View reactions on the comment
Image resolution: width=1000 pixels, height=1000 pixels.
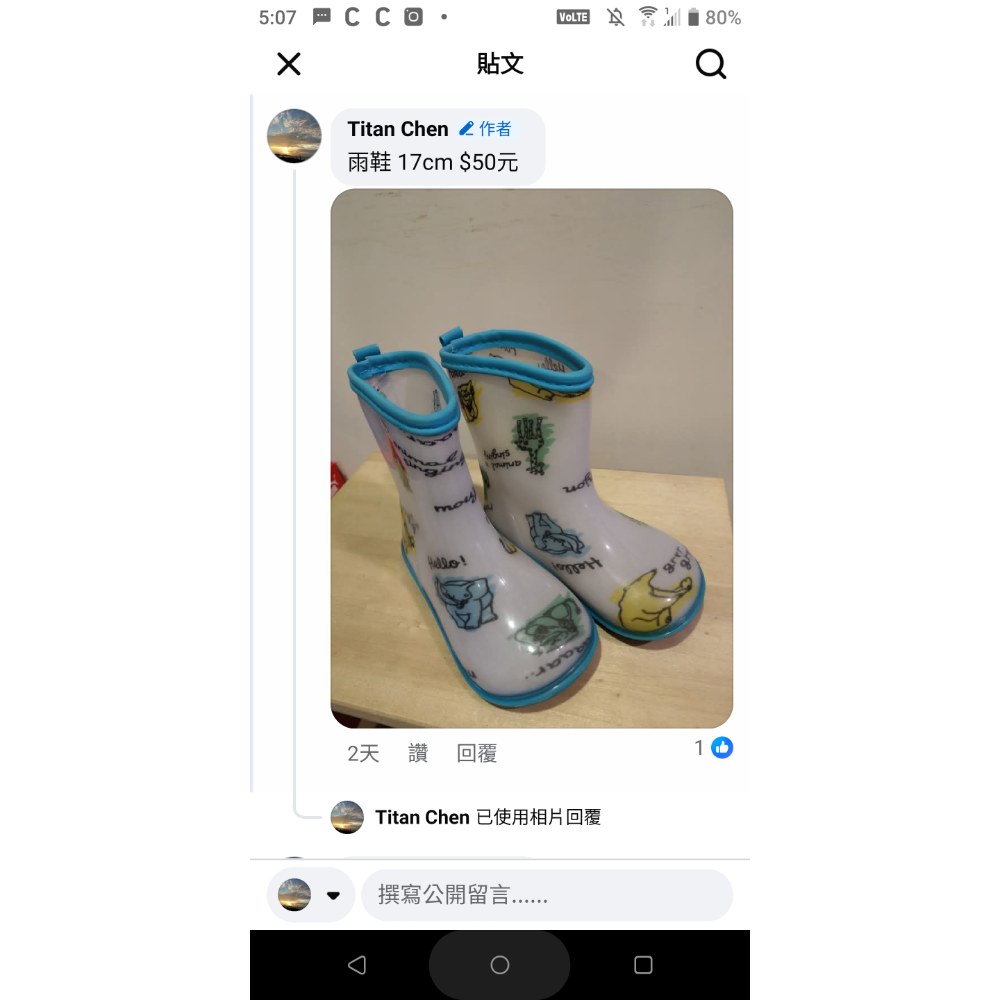[x=714, y=748]
